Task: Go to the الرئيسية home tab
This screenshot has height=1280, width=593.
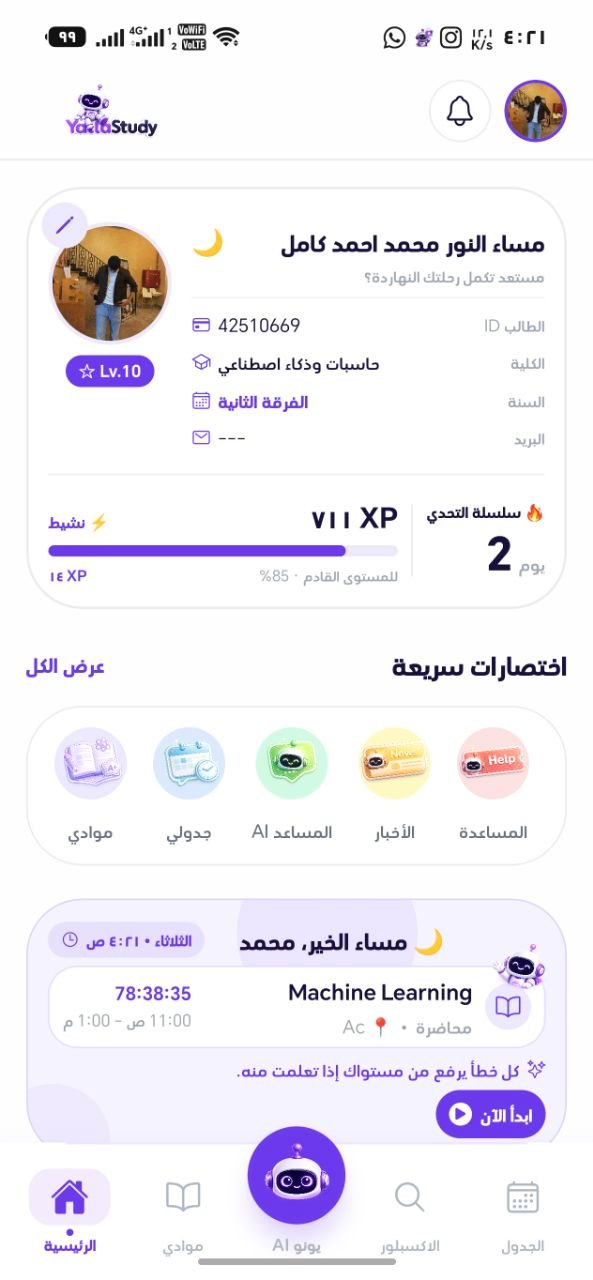Action: click(x=69, y=1212)
